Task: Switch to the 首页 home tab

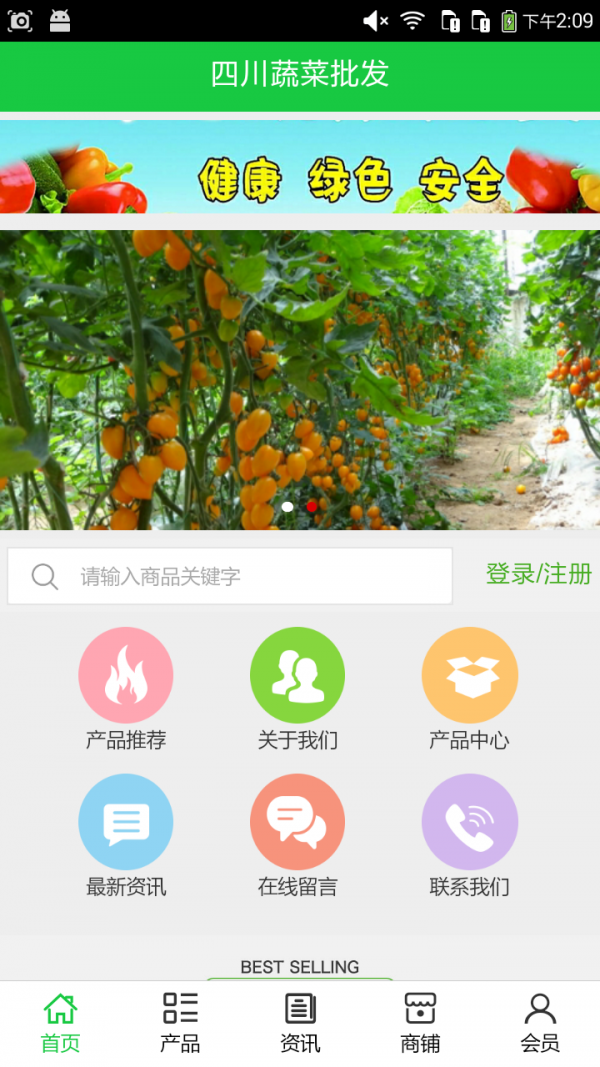Action: click(60, 1023)
